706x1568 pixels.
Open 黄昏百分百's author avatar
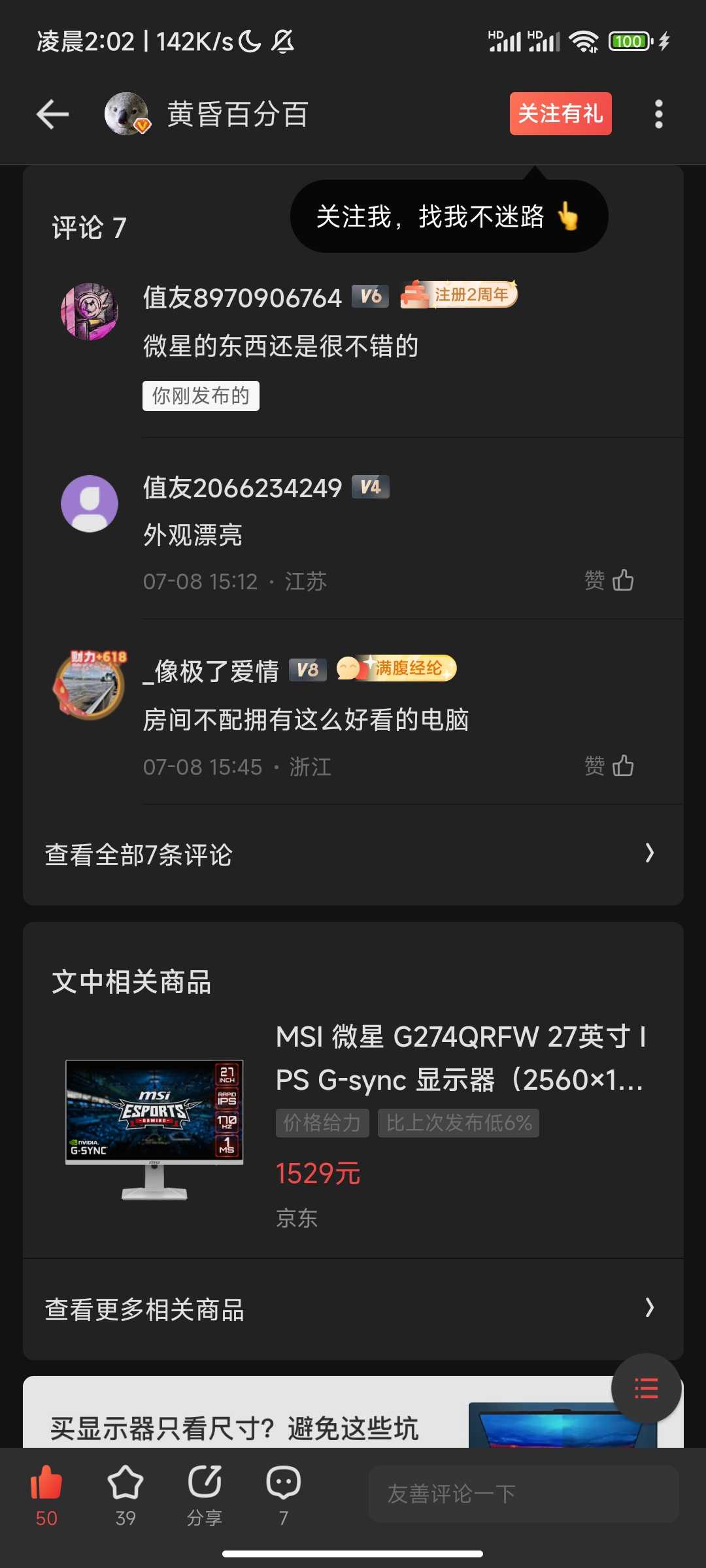pyautogui.click(x=127, y=114)
